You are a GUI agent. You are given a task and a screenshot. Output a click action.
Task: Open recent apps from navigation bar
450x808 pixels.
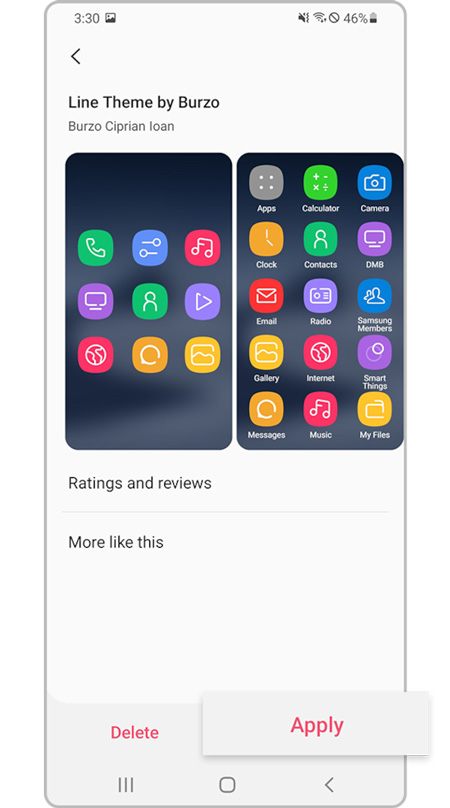(126, 784)
